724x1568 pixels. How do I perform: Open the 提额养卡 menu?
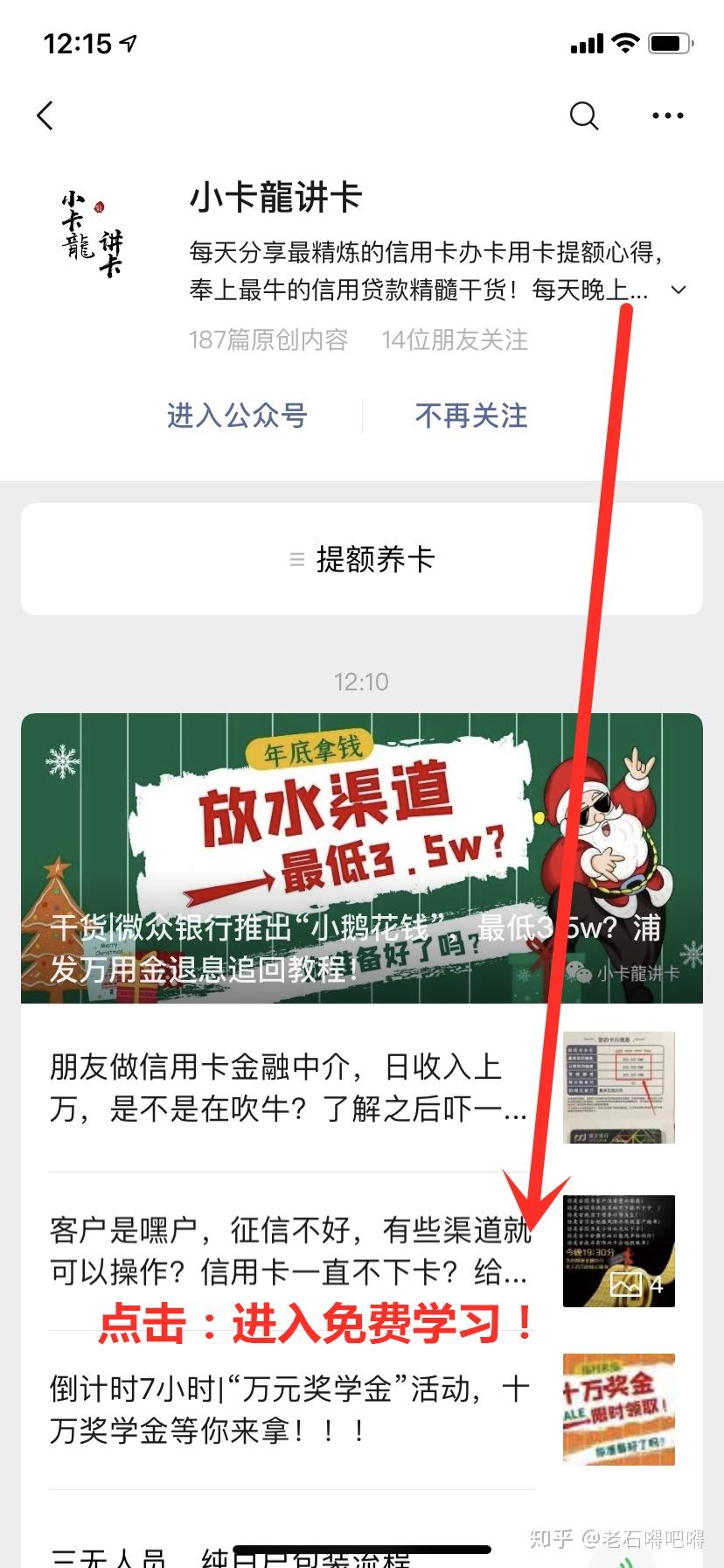(x=362, y=559)
